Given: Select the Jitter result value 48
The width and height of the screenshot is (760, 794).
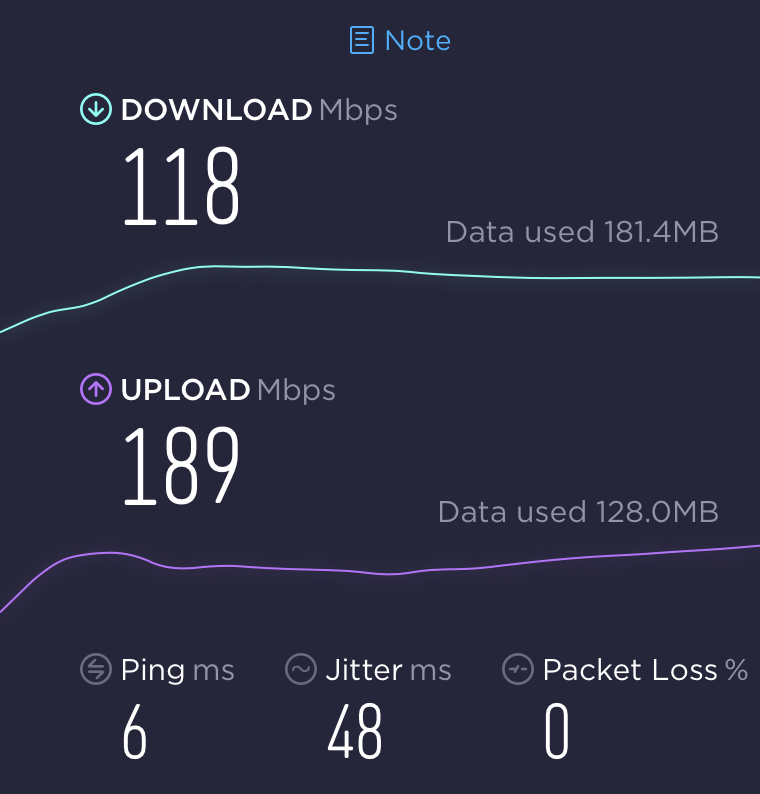Looking at the screenshot, I should pos(355,731).
